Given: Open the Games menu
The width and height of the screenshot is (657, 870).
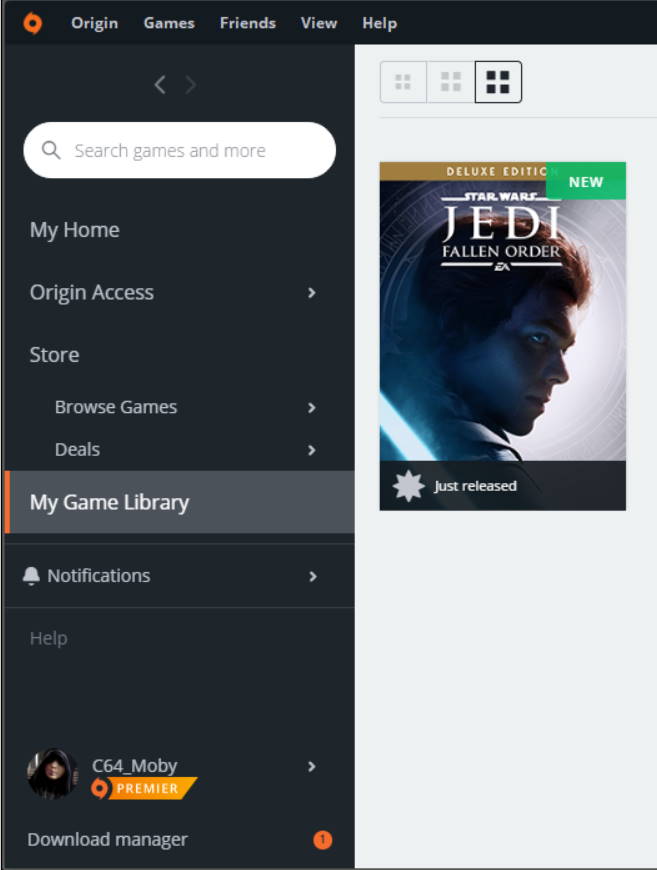Looking at the screenshot, I should coord(169,23).
